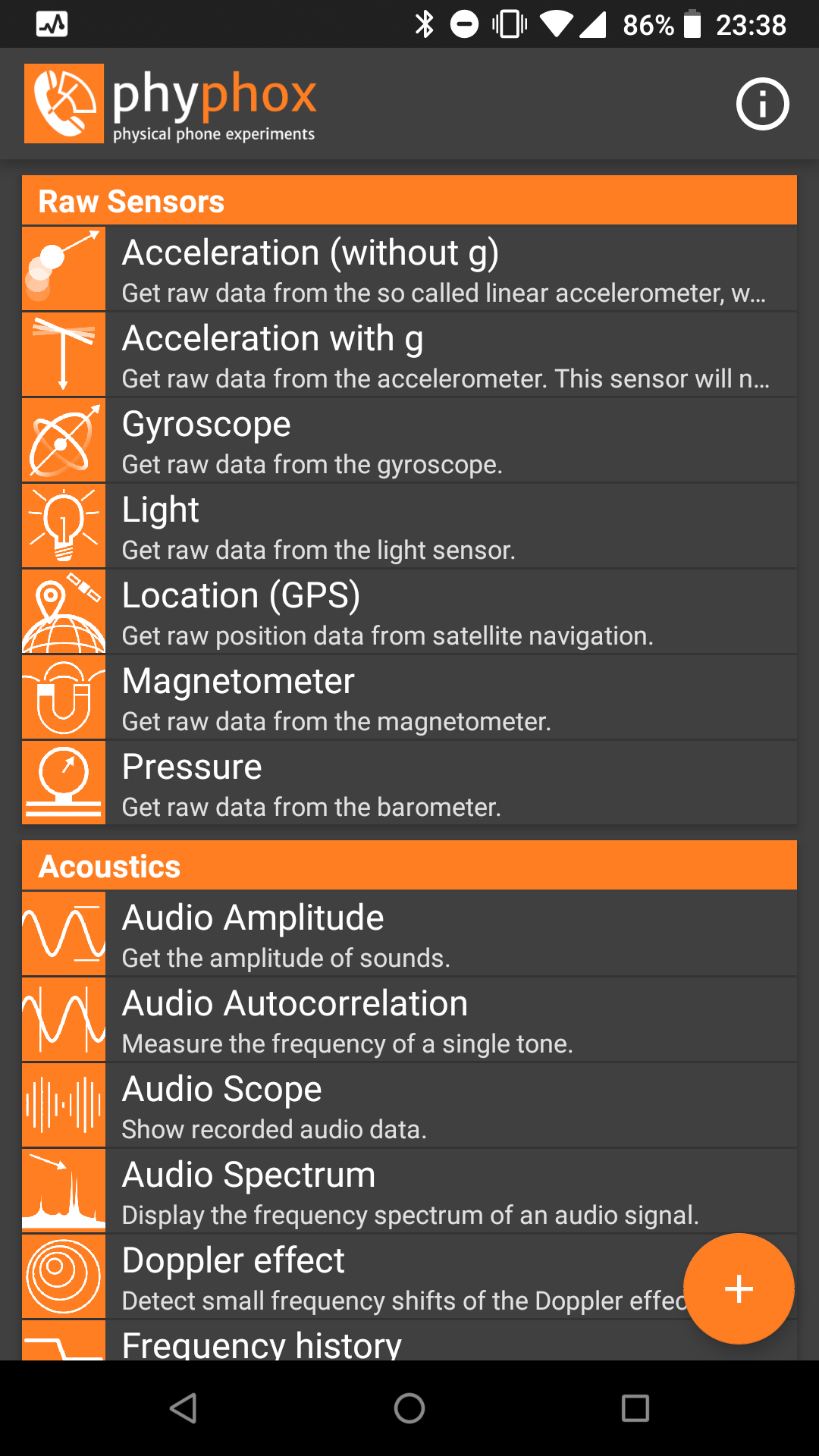Viewport: 819px width, 1456px height.
Task: Open the Audio Amplitude experiment
Action: pos(409,934)
